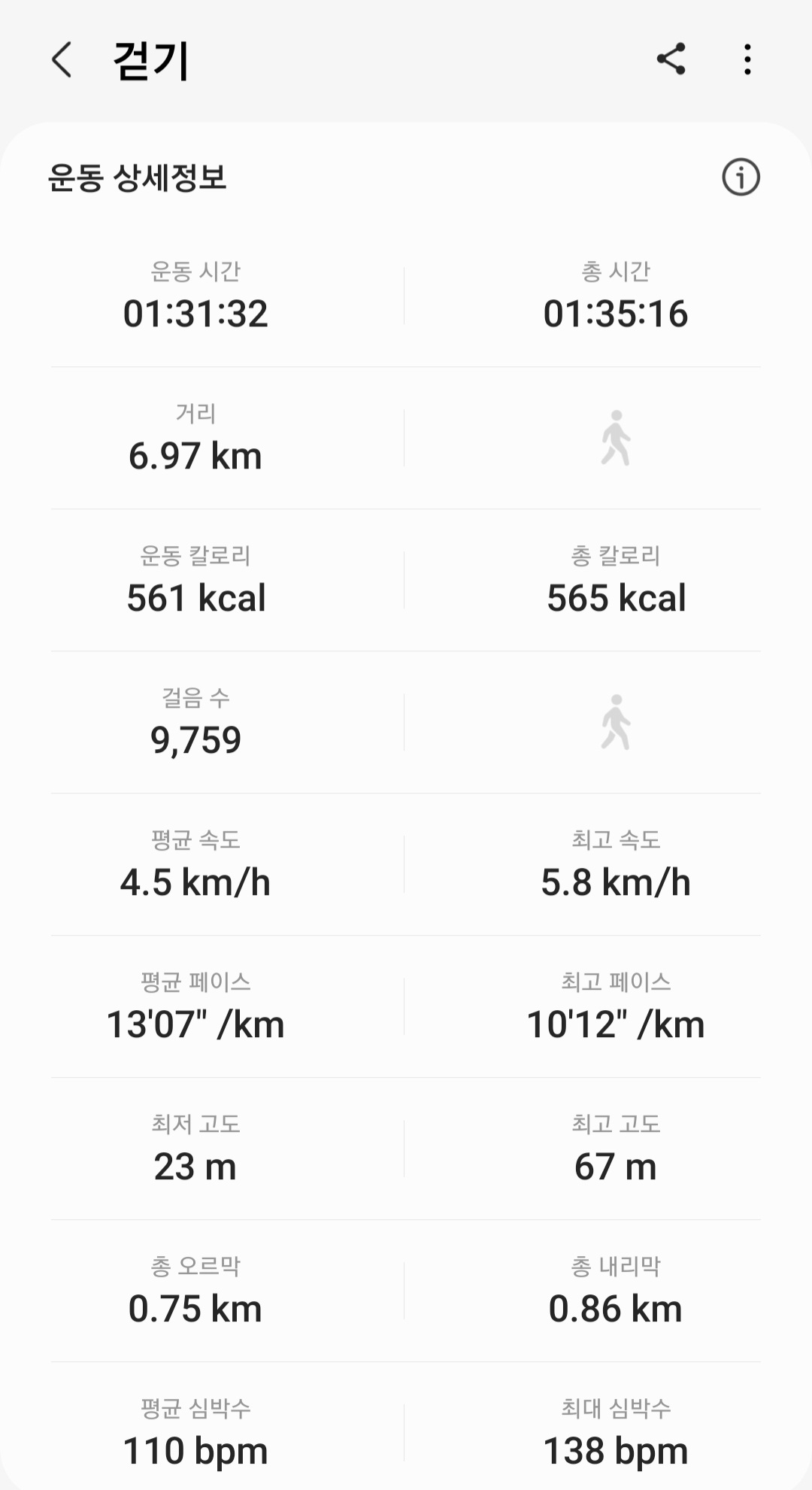Image resolution: width=812 pixels, height=1490 pixels.
Task: Share this walking workout
Action: pyautogui.click(x=671, y=59)
